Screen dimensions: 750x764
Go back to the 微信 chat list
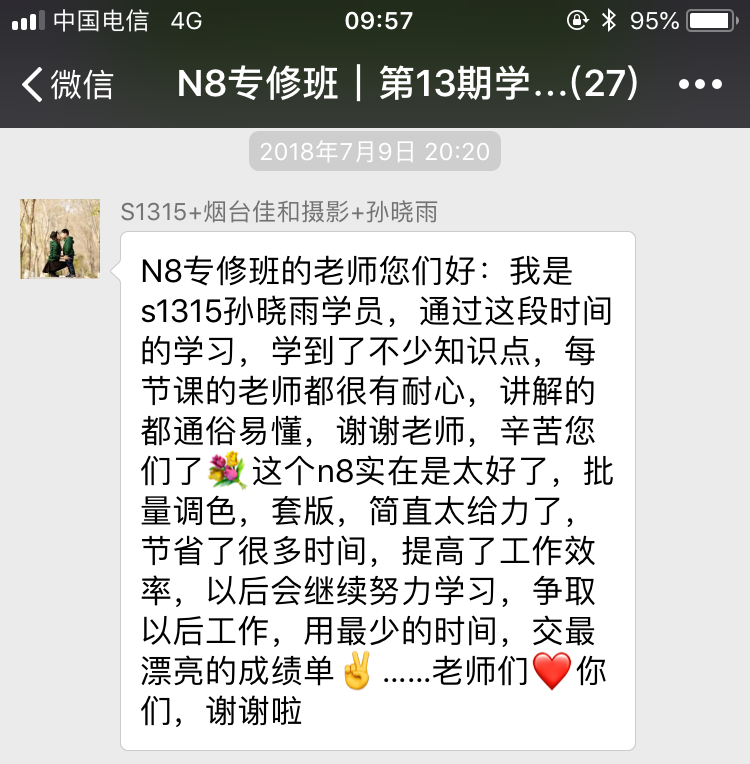pos(68,84)
